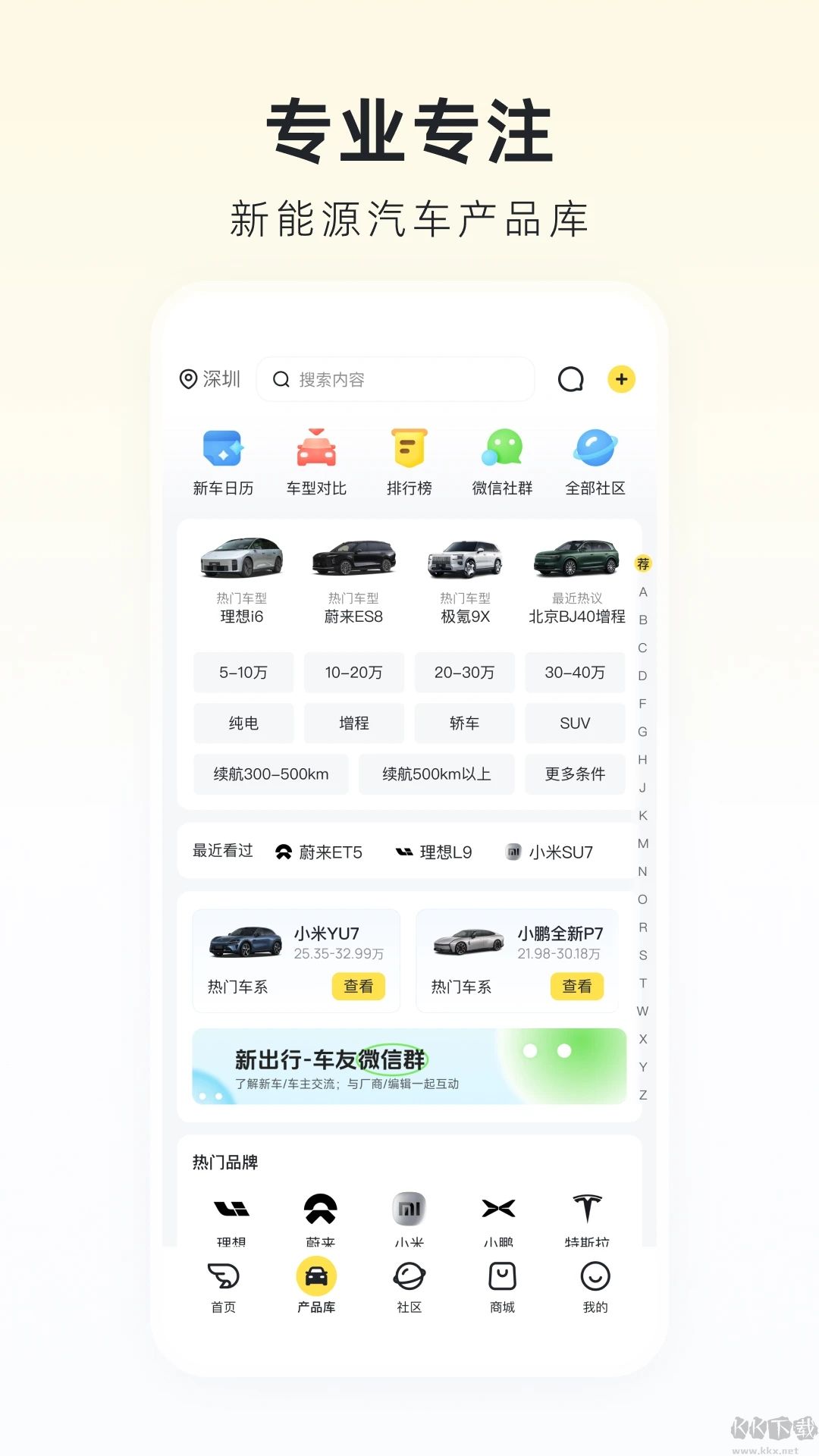This screenshot has height=1456, width=819.
Task: Toggle the 纯电 filter
Action: [x=243, y=723]
